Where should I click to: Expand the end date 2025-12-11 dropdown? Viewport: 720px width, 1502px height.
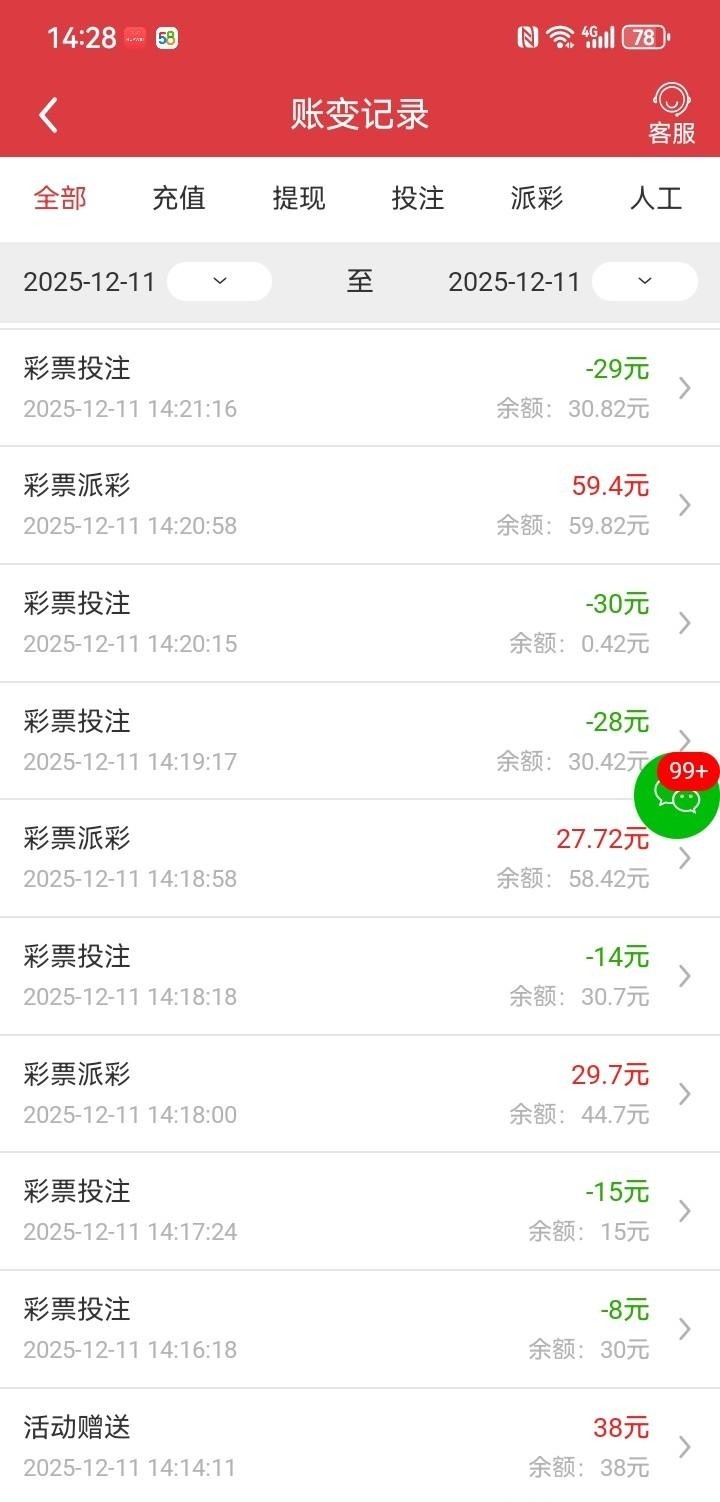click(x=644, y=281)
